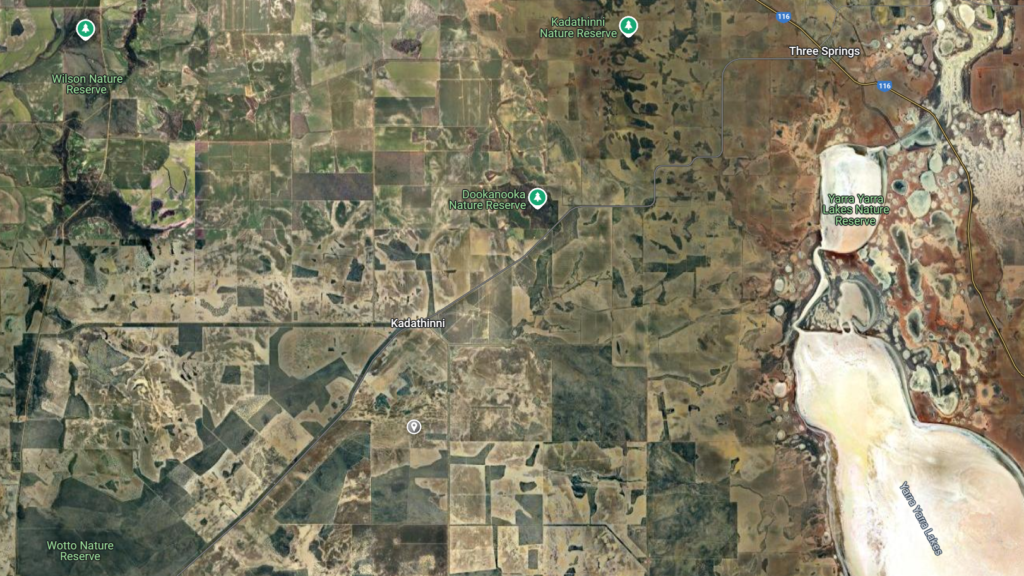Screen dimensions: 1024x576
Task: Open the Wilson Nature Reserve marker
Action: [x=86, y=29]
